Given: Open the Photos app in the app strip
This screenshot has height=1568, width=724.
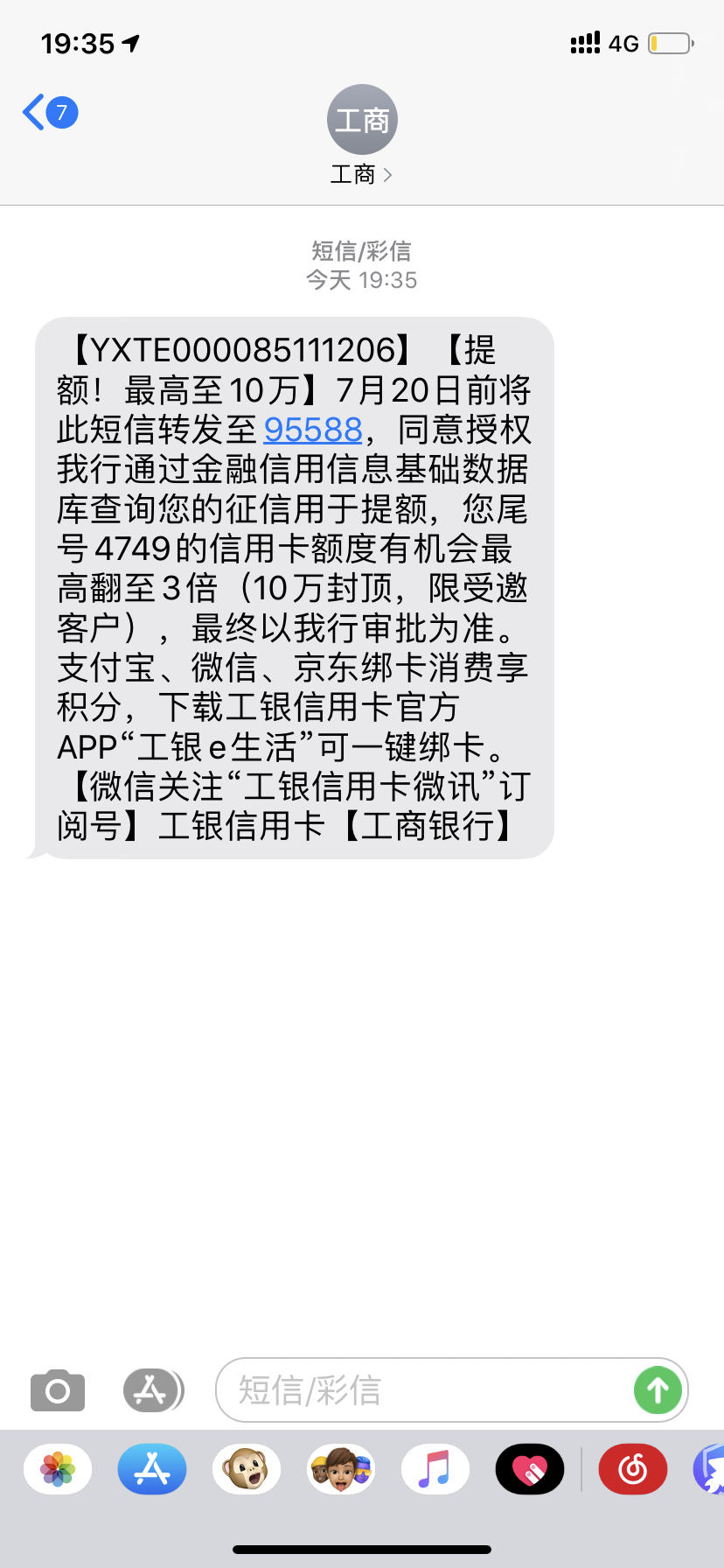Looking at the screenshot, I should tap(58, 1469).
